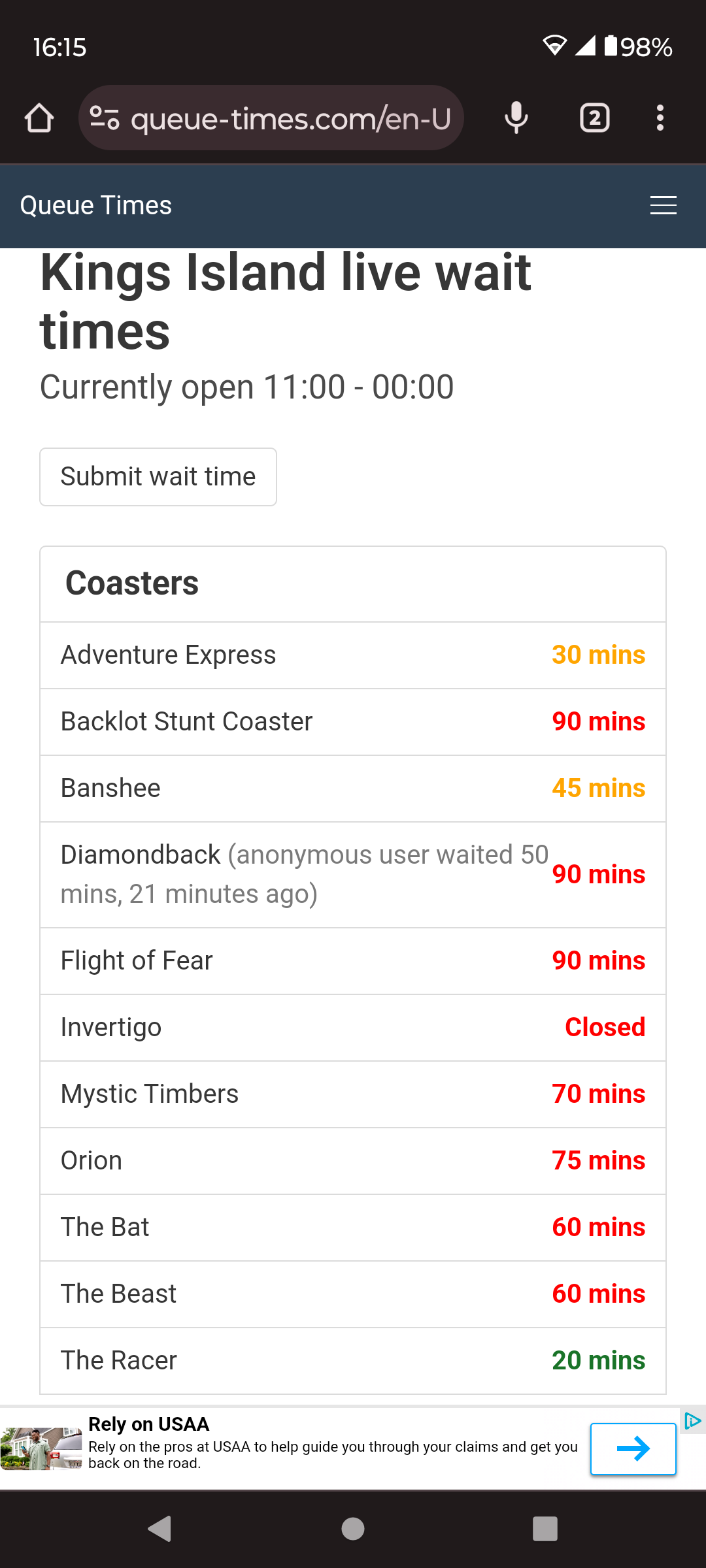
Task: Select The Beast ride row
Action: tap(353, 1294)
